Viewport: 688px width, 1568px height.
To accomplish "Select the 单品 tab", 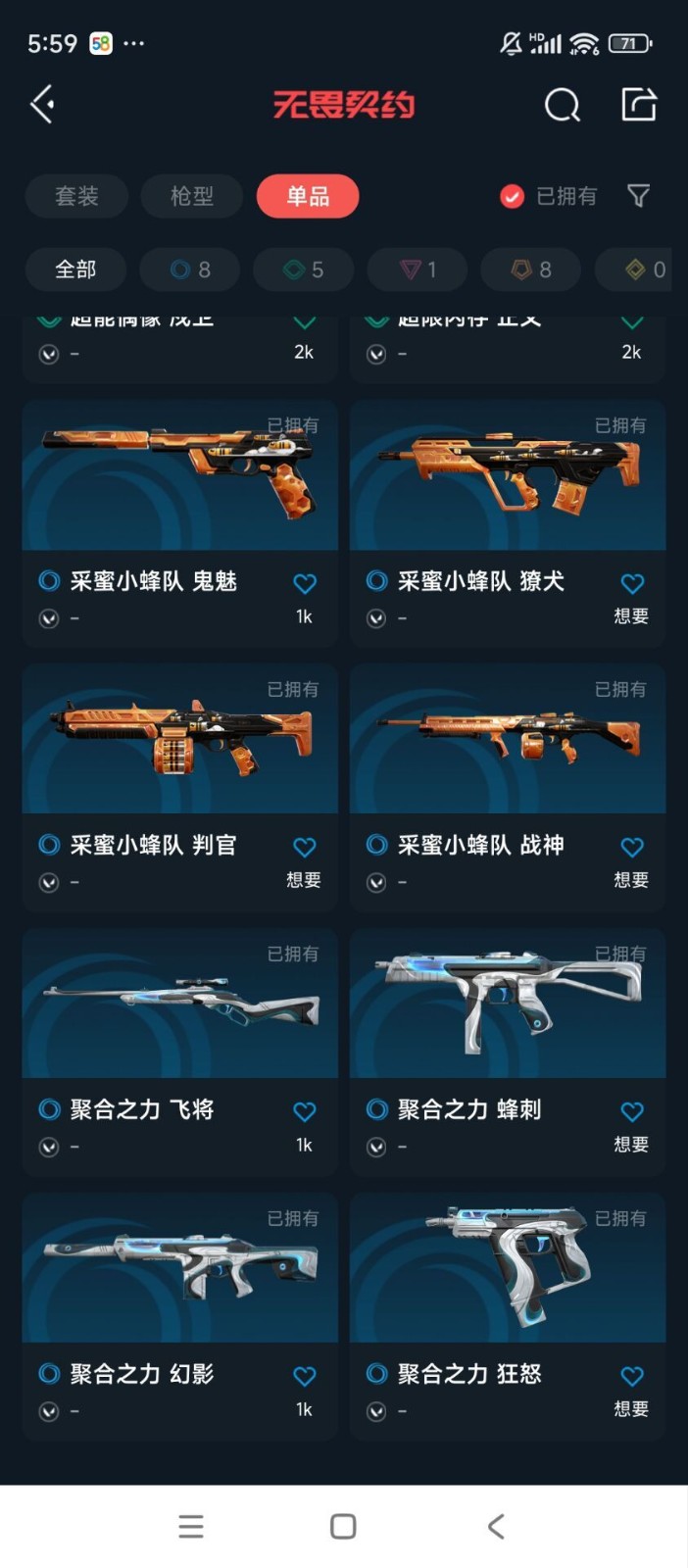I will click(x=308, y=196).
